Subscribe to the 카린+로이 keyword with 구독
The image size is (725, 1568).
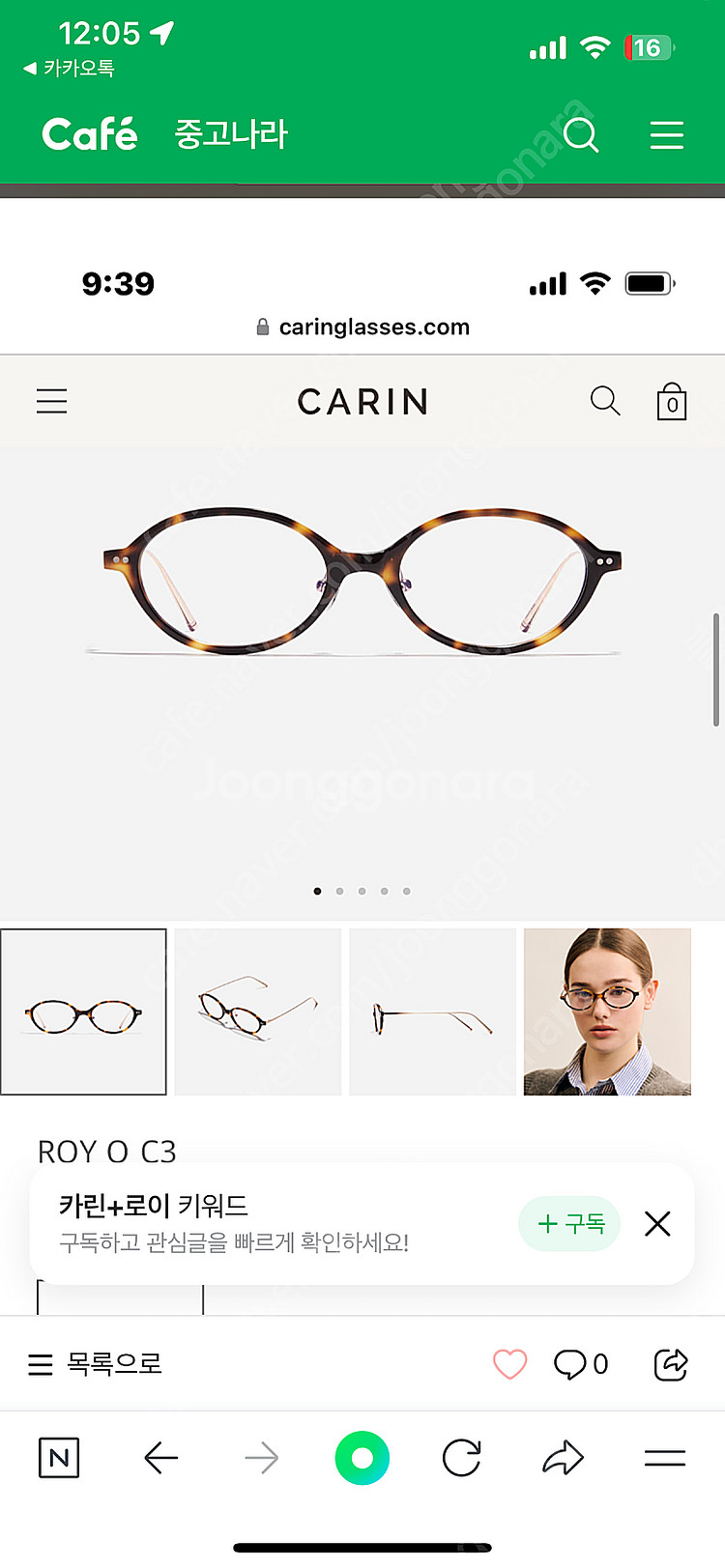tap(570, 1223)
